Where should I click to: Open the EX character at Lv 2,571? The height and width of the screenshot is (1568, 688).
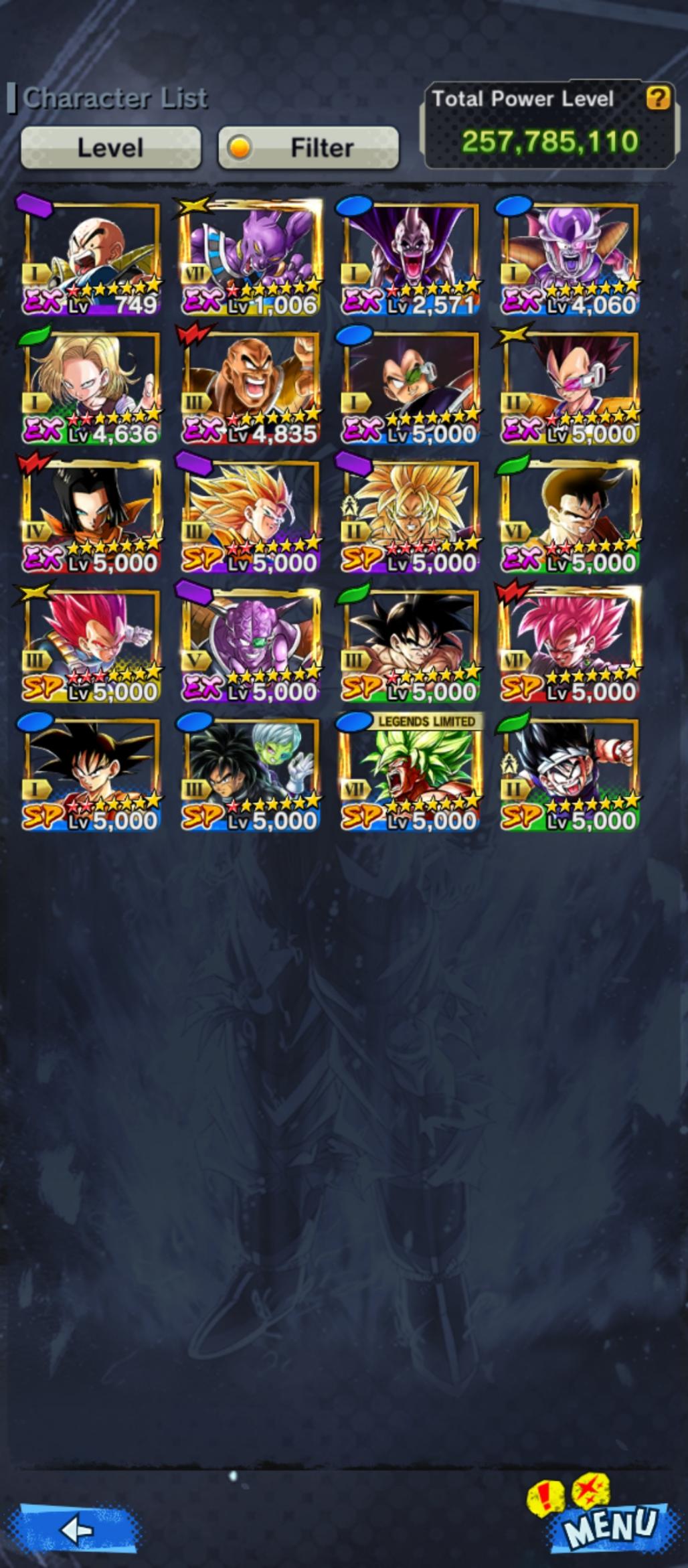coord(410,258)
